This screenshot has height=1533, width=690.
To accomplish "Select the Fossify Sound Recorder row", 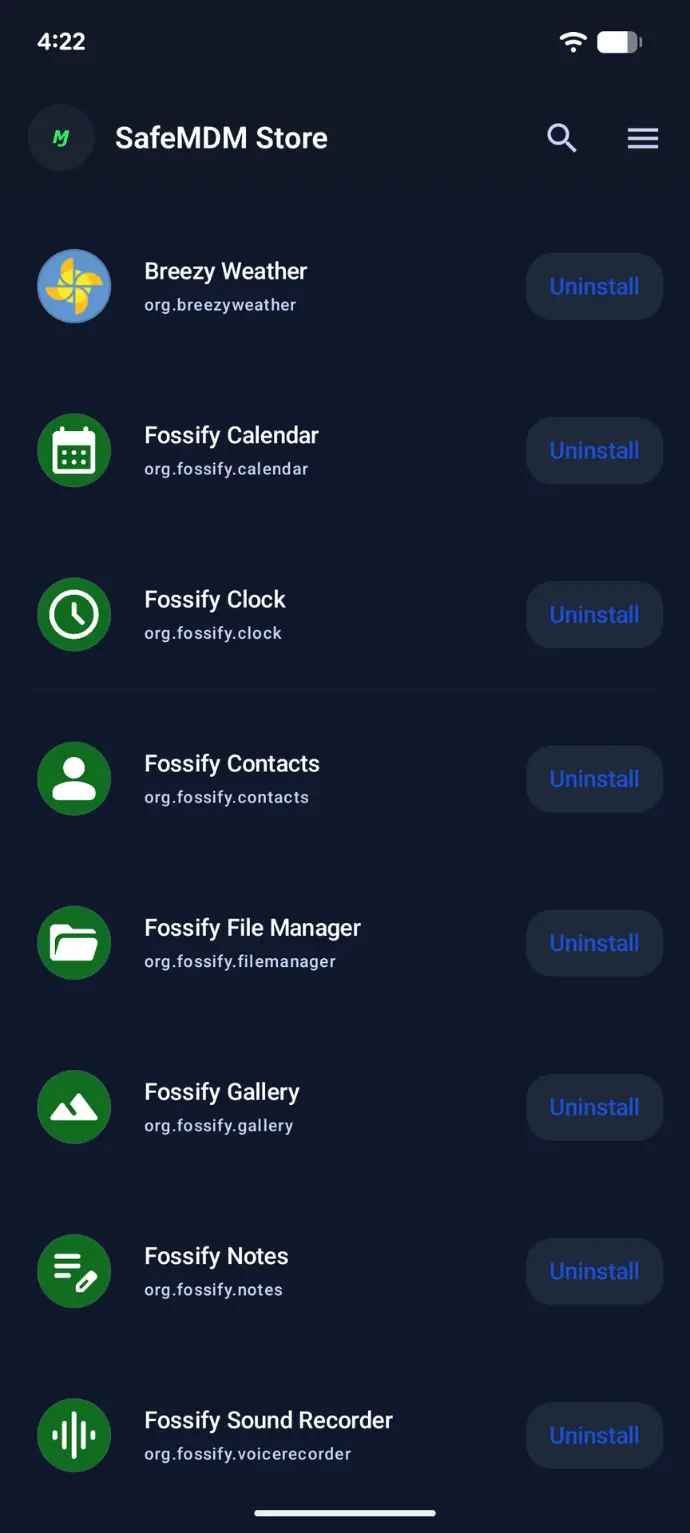I will [268, 1434].
